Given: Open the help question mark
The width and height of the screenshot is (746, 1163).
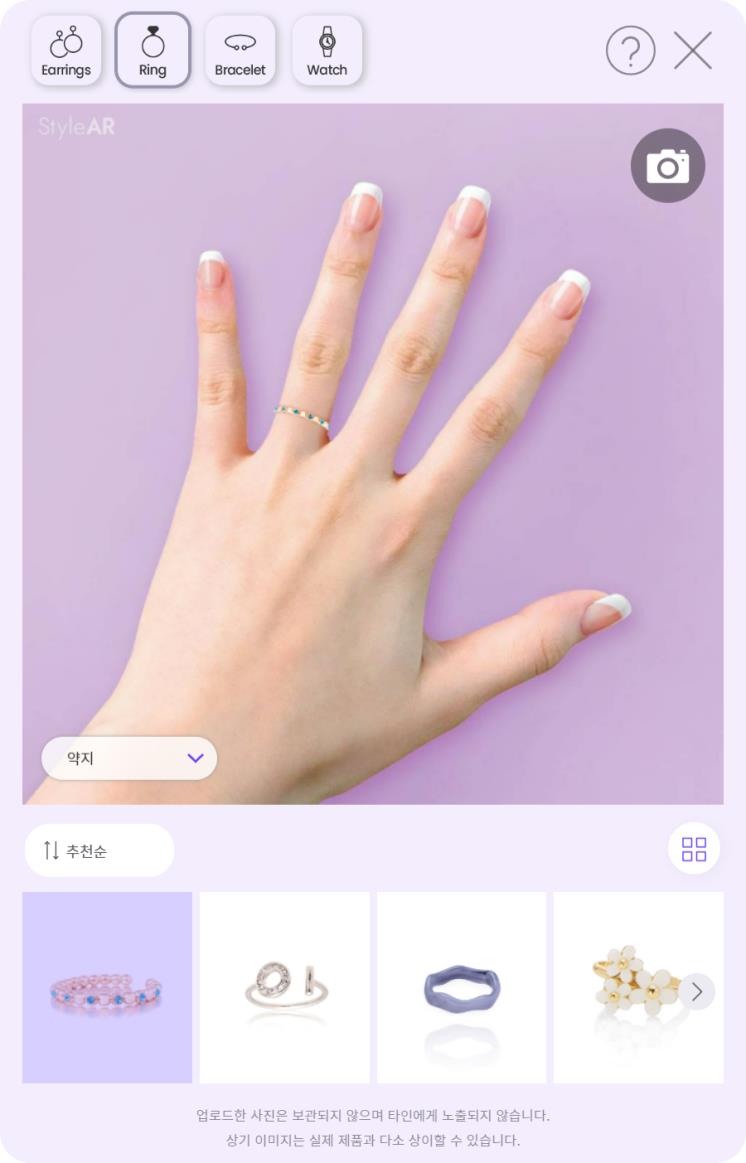Looking at the screenshot, I should tap(630, 50).
